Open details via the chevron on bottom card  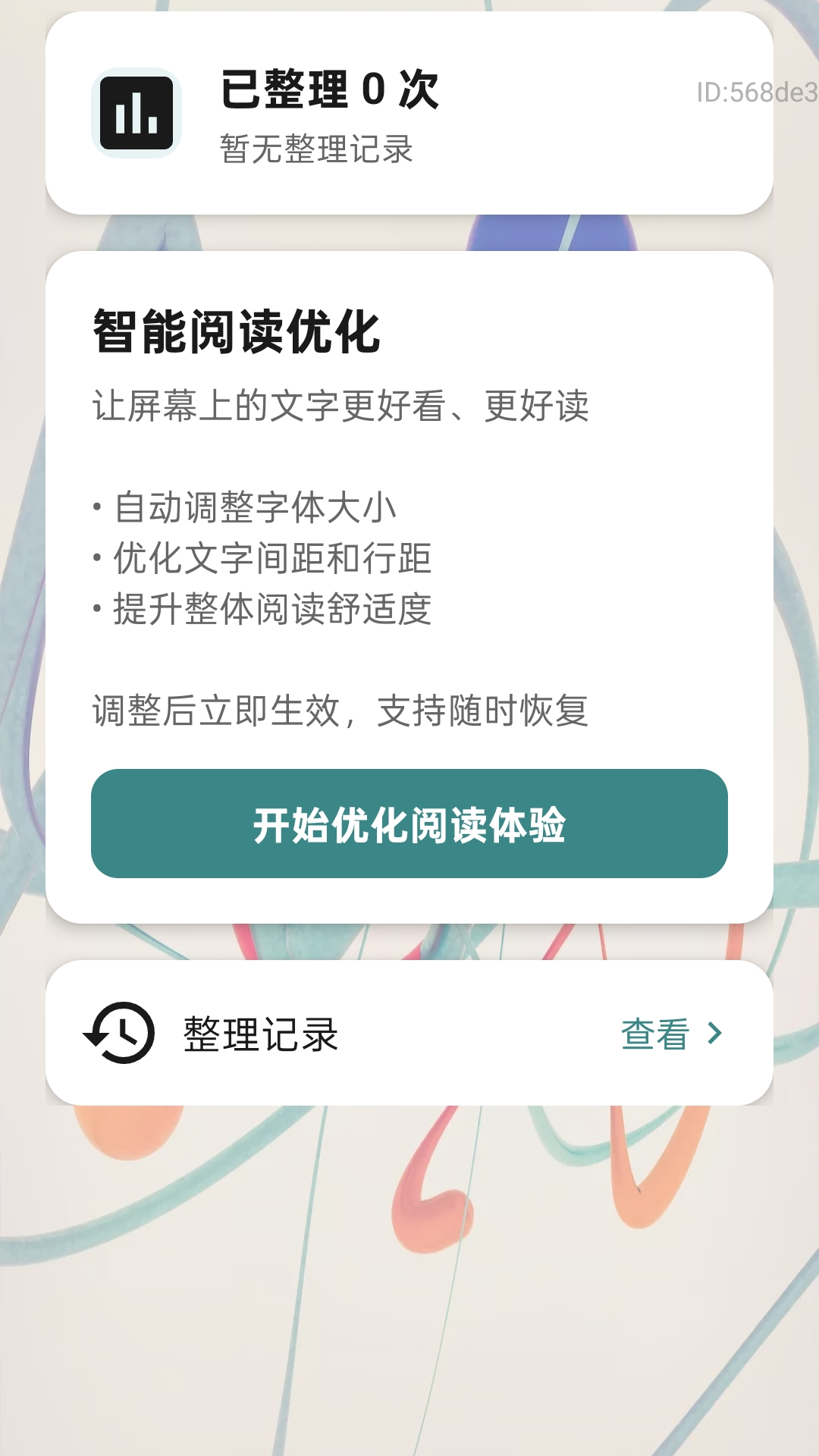click(713, 1032)
